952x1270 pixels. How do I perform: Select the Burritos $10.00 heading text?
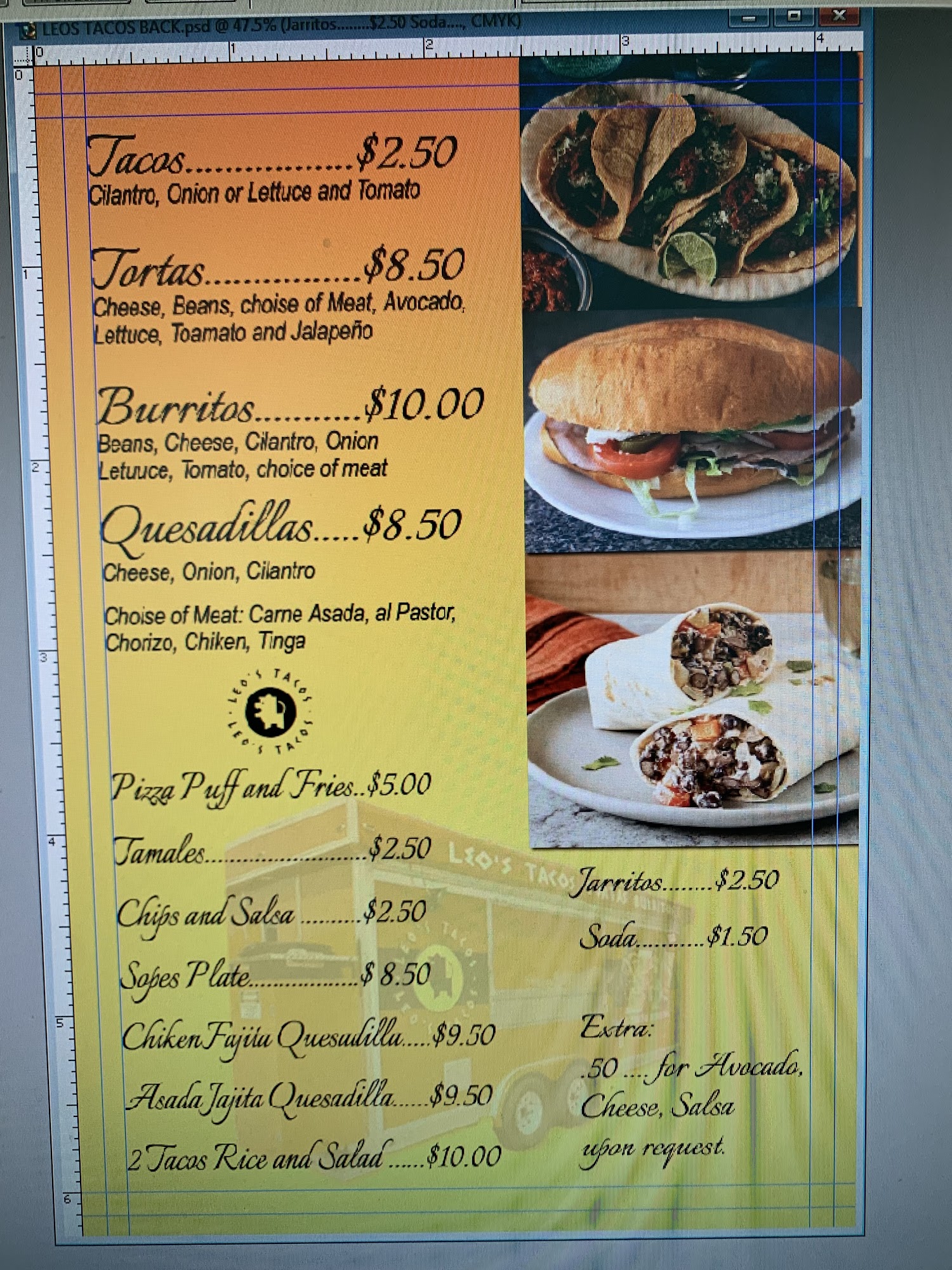click(x=286, y=406)
